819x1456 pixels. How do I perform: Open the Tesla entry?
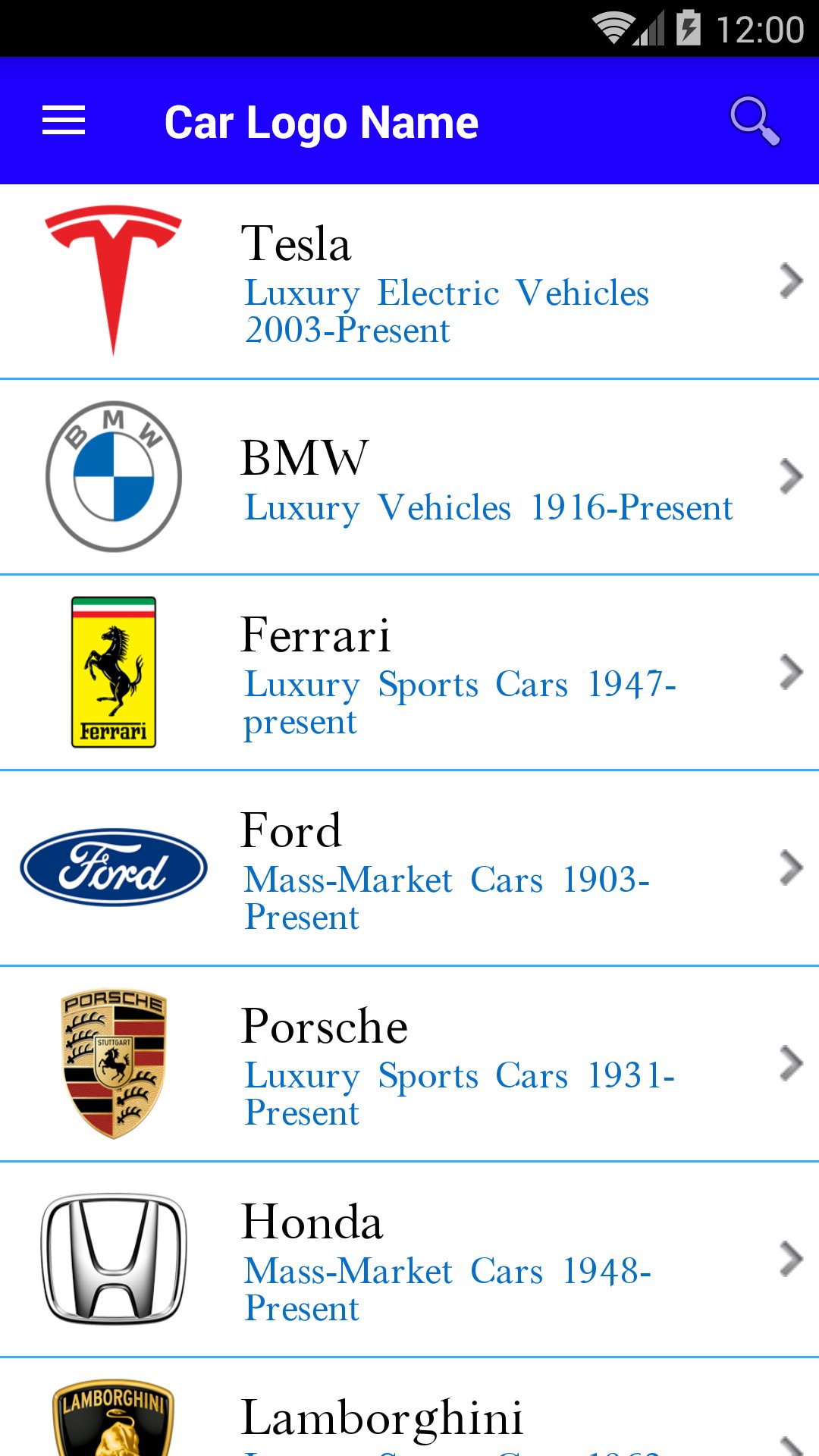click(x=409, y=281)
